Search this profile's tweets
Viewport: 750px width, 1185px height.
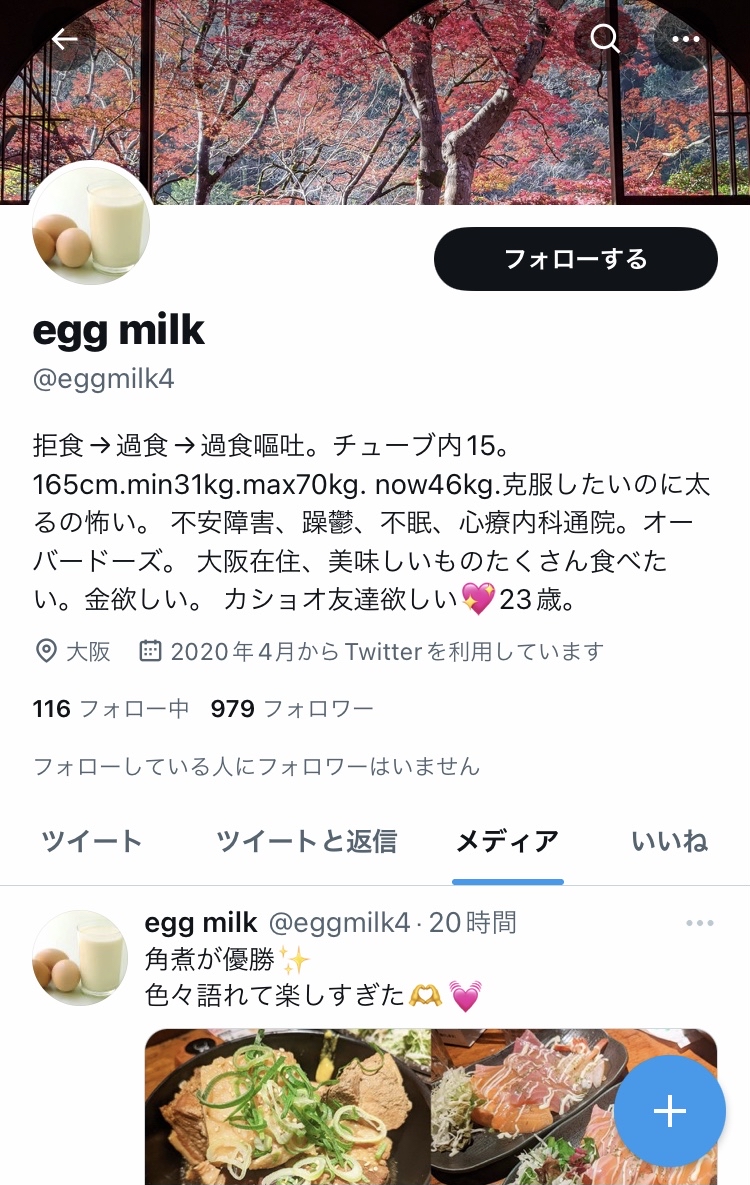605,39
